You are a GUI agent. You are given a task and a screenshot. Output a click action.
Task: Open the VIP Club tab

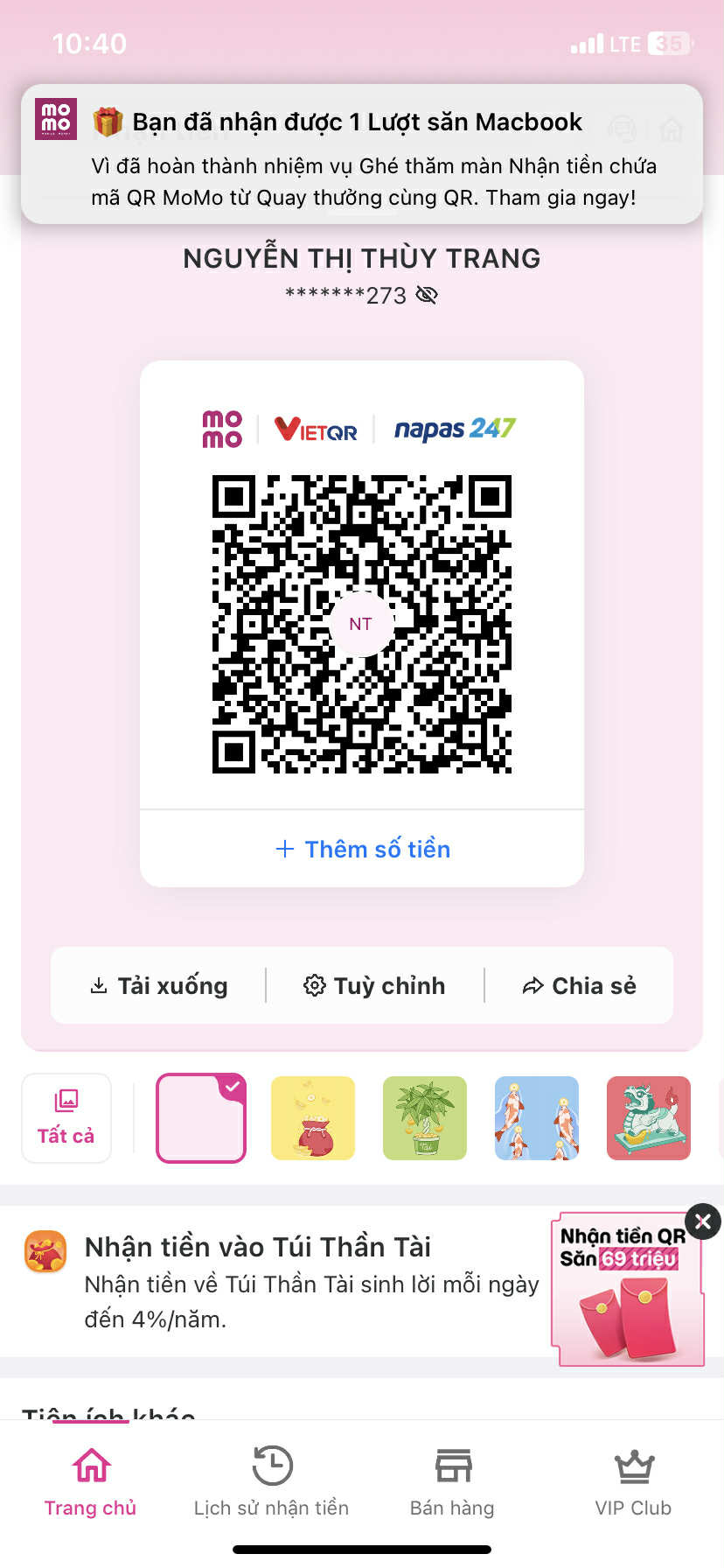click(x=633, y=1482)
